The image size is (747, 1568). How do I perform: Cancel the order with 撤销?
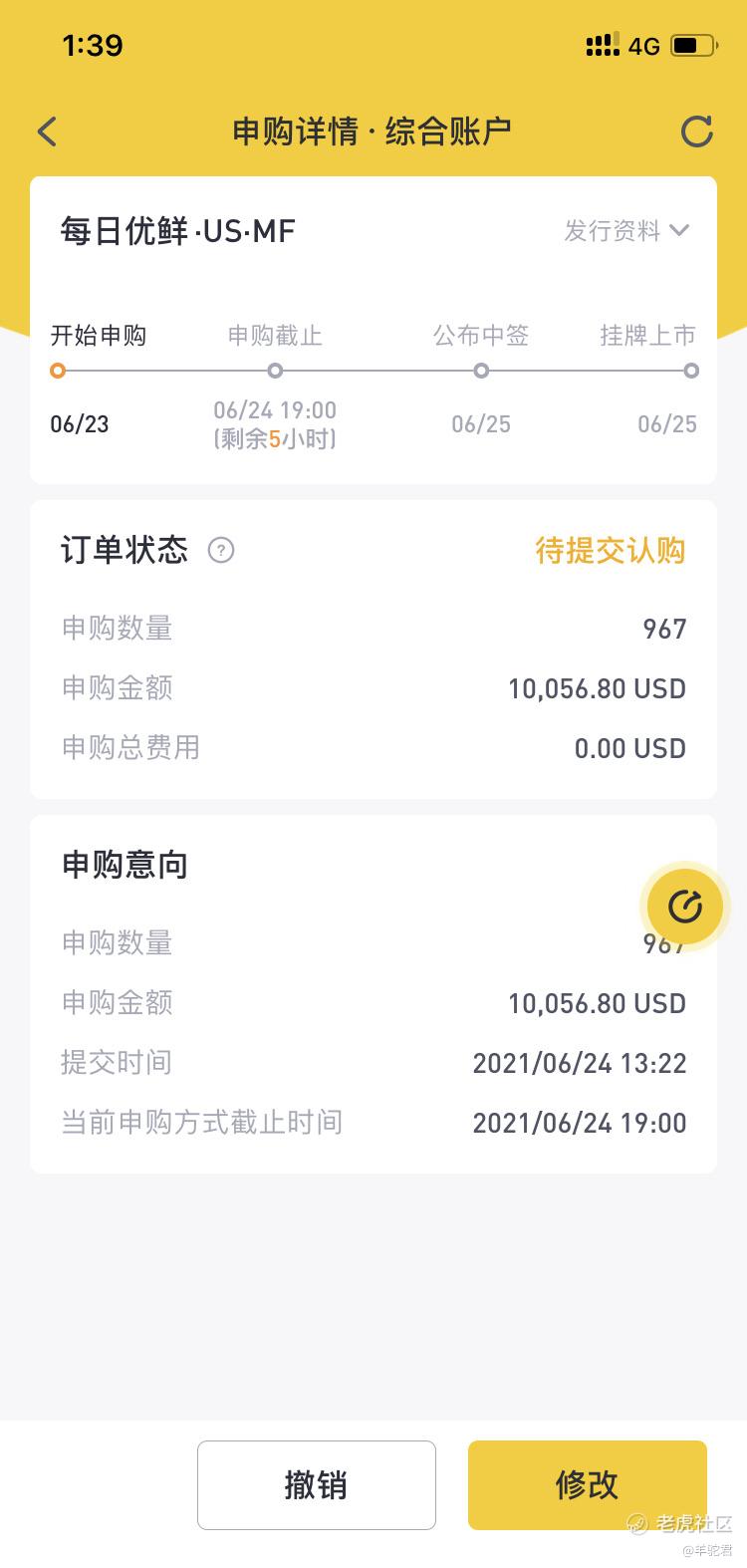[x=317, y=1484]
